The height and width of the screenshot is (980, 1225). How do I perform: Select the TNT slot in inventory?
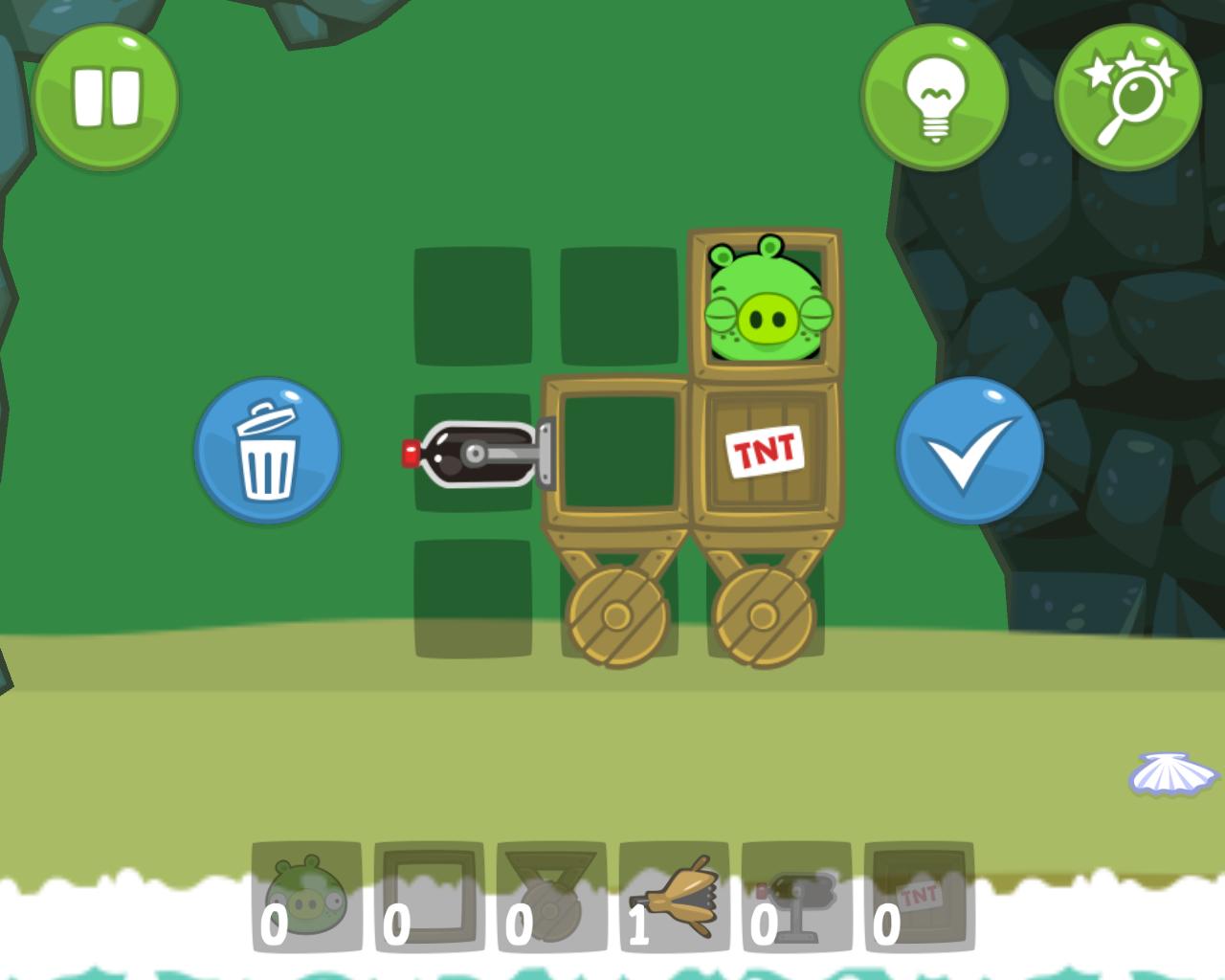(919, 897)
